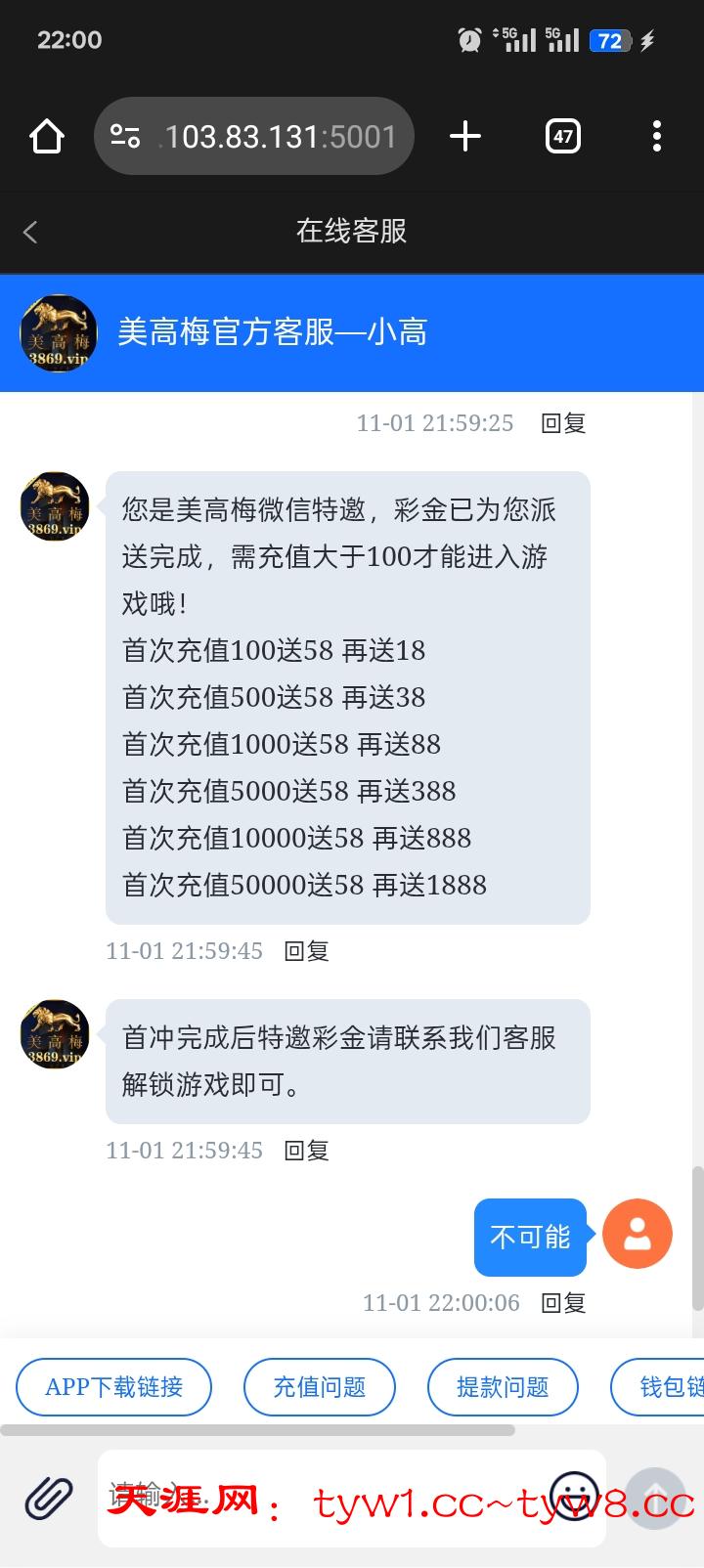Viewport: 704px width, 1568px height.
Task: Go to the browser home page
Action: pos(47,137)
